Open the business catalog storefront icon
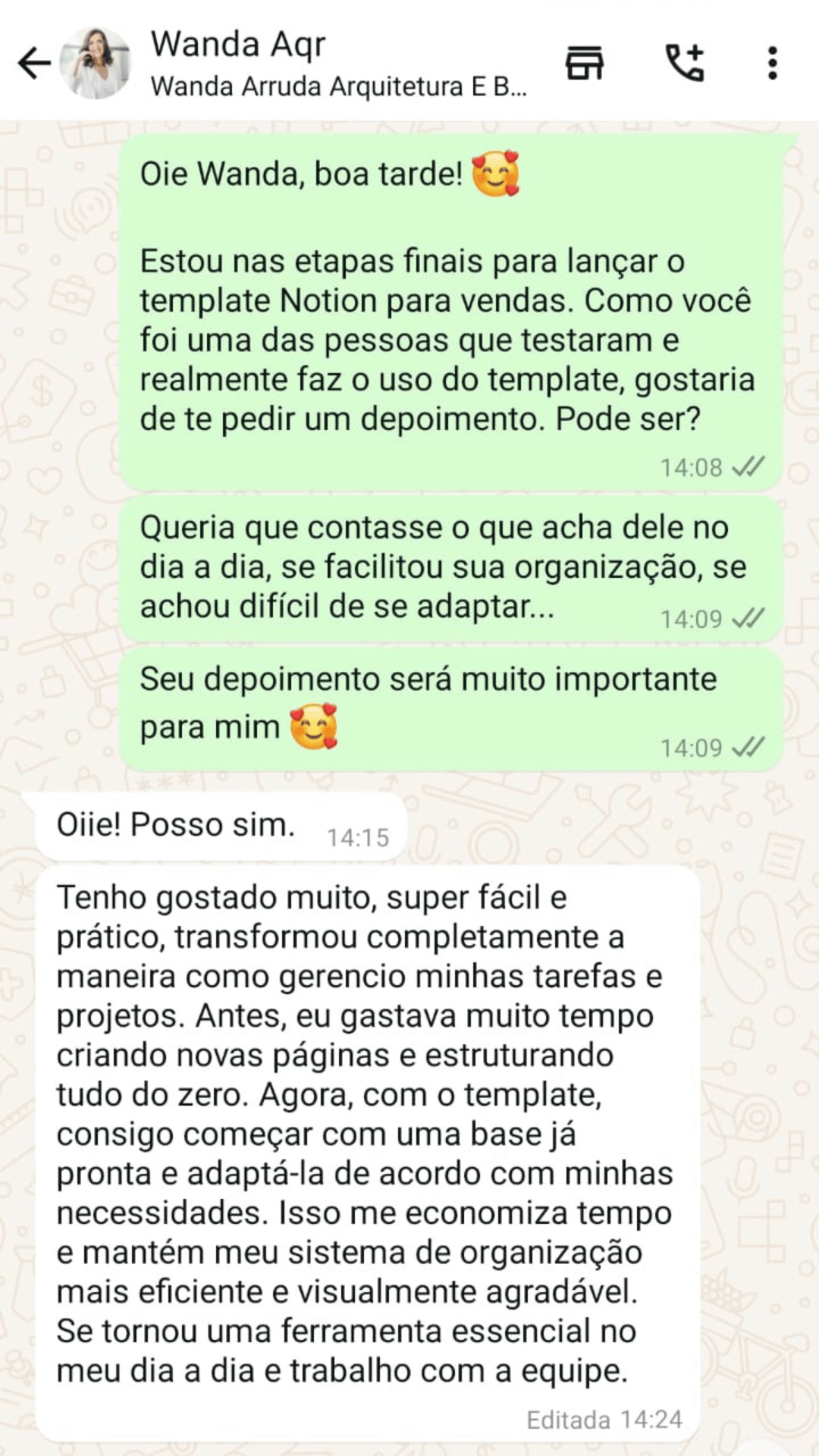 point(585,63)
